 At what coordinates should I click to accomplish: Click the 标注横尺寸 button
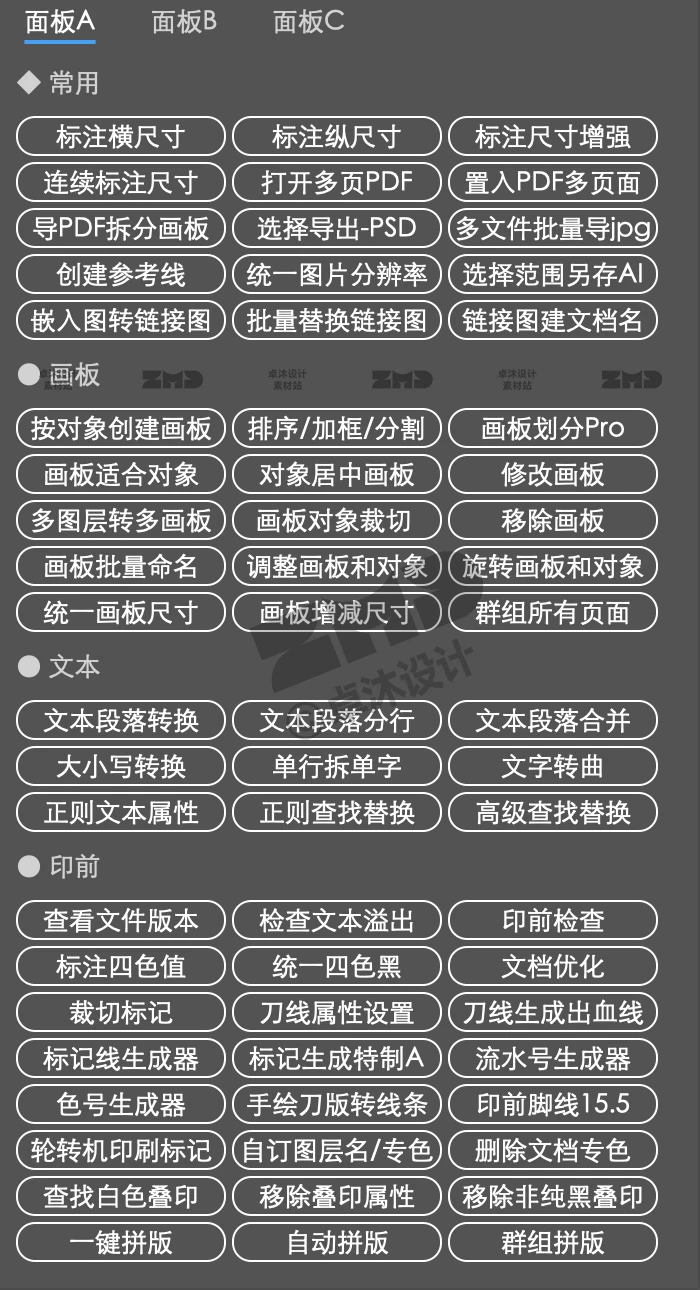(x=121, y=136)
